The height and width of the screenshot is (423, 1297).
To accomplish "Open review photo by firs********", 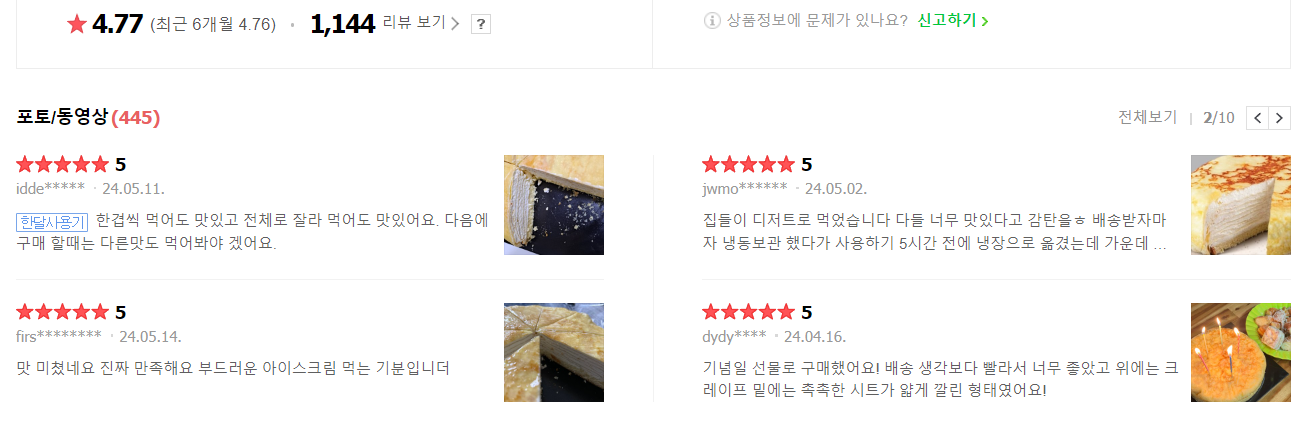I will point(554,352).
